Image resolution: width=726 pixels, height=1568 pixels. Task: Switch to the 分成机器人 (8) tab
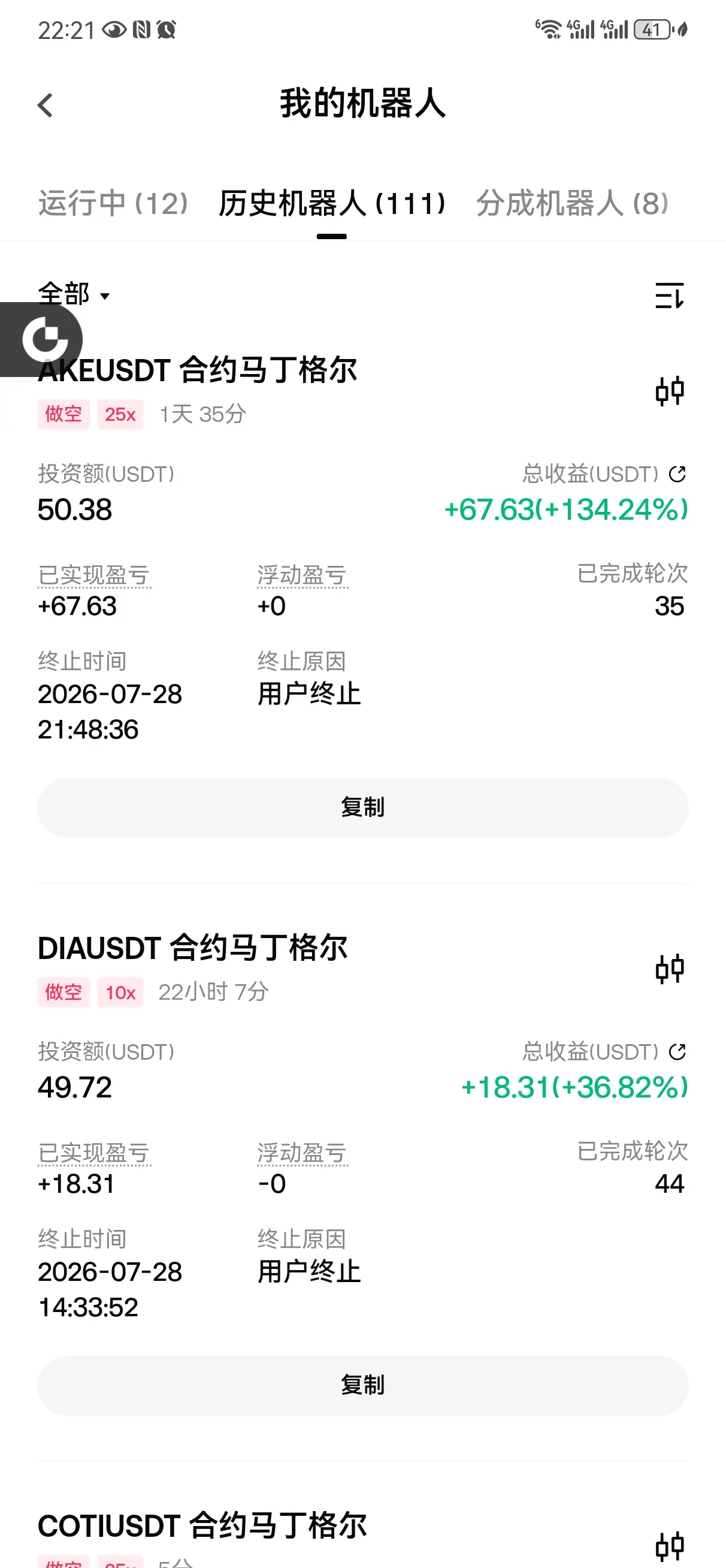pos(572,203)
